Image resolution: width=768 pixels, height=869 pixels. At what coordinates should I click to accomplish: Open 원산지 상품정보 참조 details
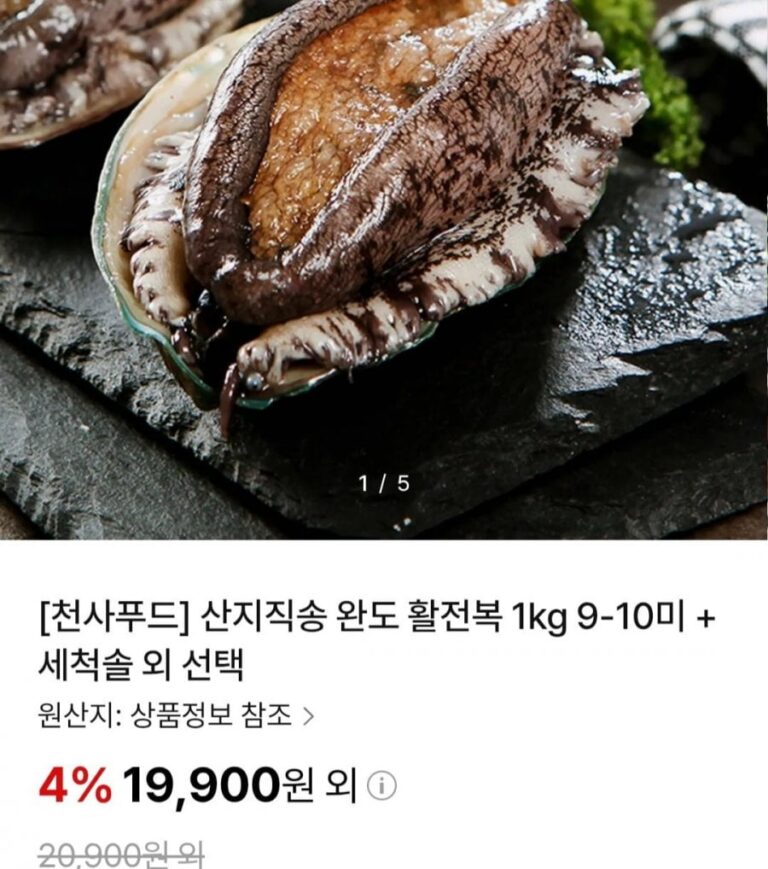point(175,716)
